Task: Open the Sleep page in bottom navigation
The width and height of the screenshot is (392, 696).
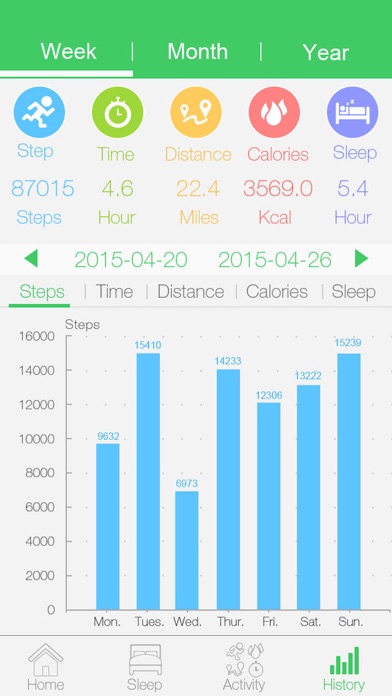Action: (144, 667)
